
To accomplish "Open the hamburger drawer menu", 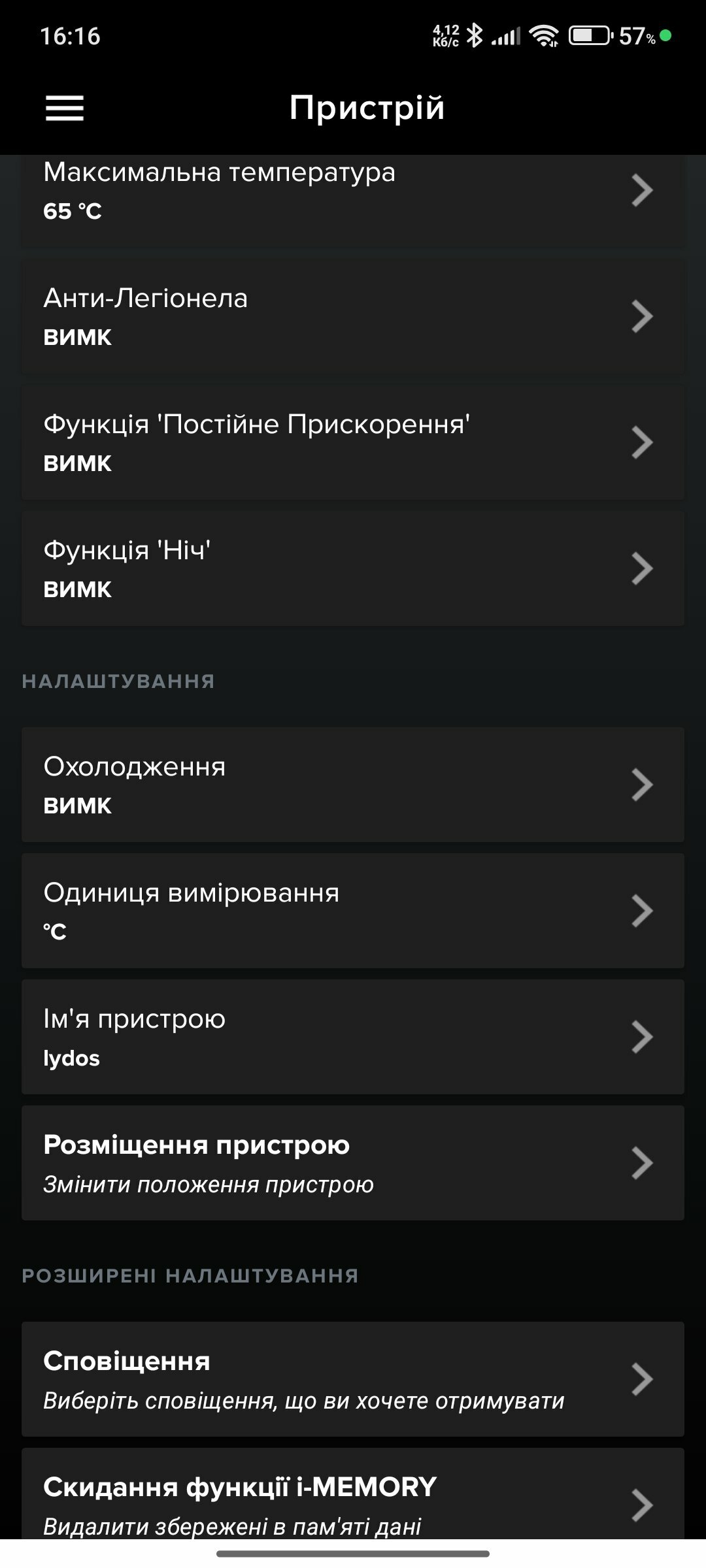I will click(x=65, y=108).
